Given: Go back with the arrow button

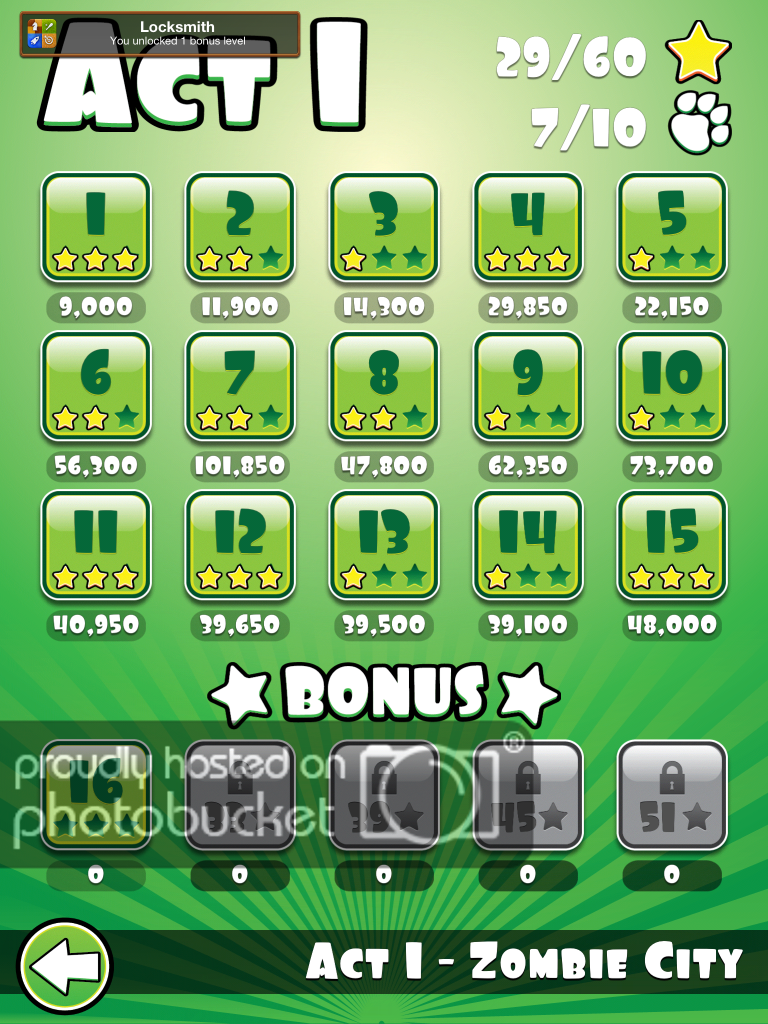Looking at the screenshot, I should point(65,965).
